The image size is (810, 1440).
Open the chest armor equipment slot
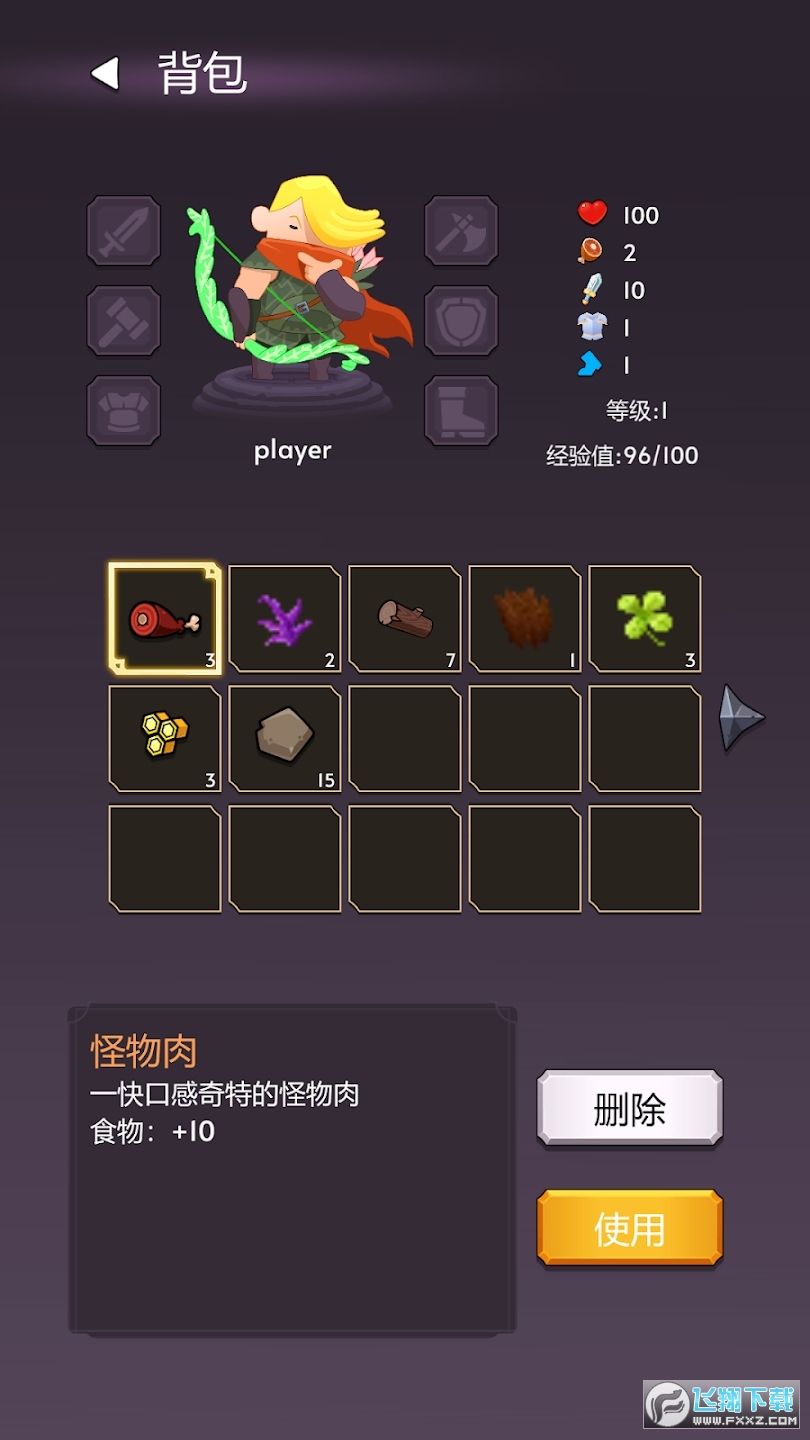(123, 410)
